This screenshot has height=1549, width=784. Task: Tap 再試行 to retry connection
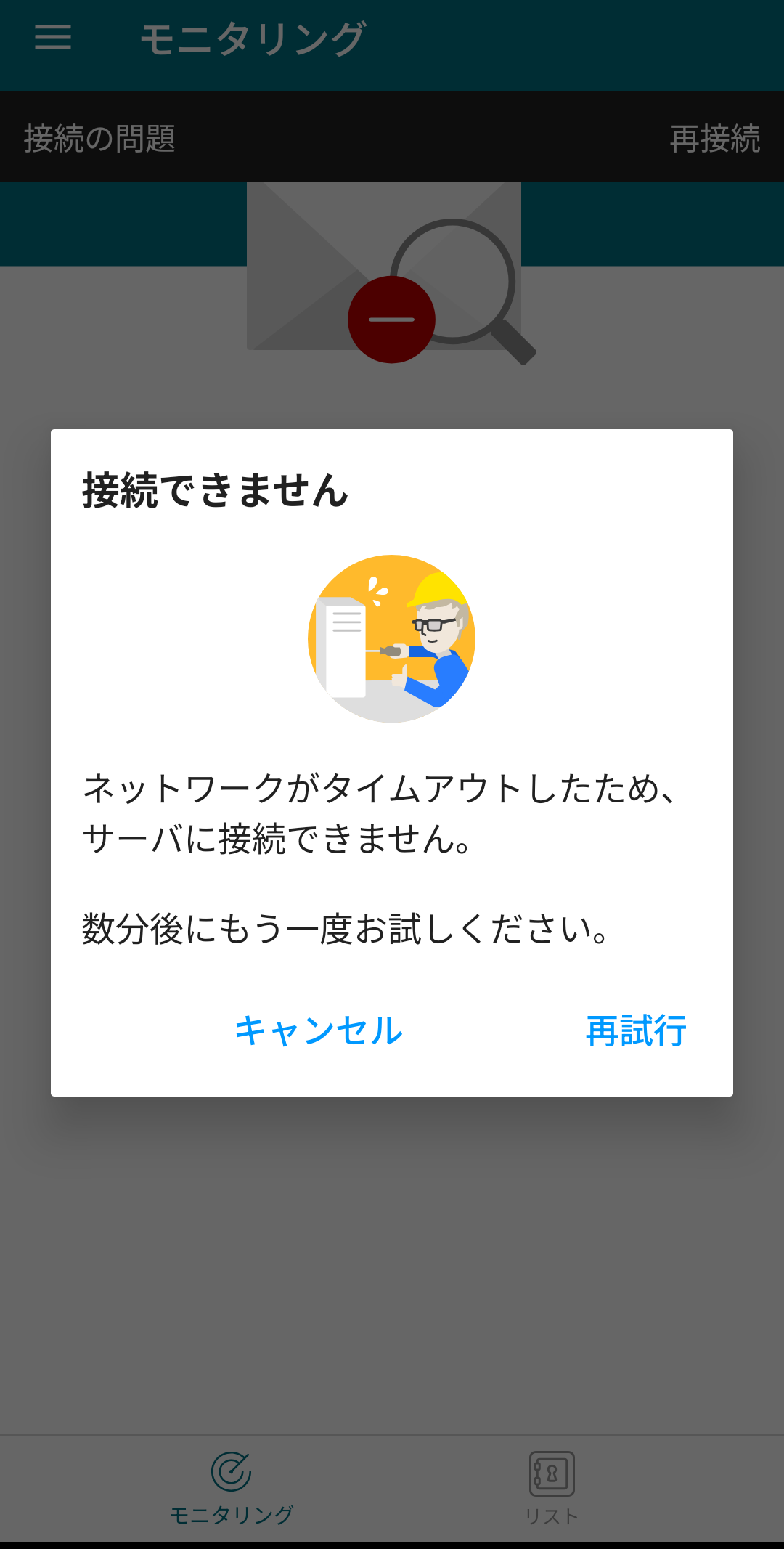(636, 1030)
